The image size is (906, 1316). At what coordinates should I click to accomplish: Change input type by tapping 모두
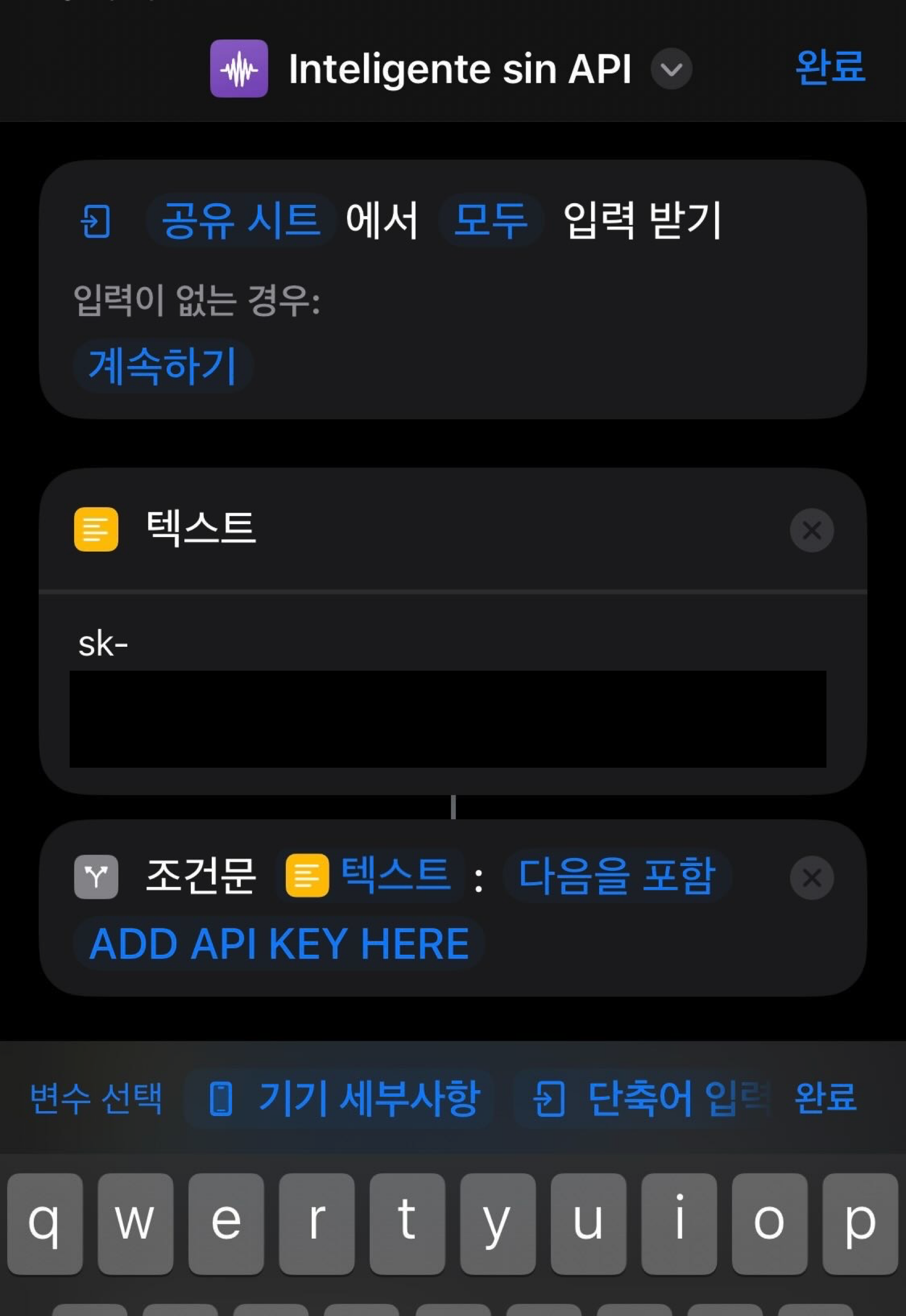click(492, 221)
